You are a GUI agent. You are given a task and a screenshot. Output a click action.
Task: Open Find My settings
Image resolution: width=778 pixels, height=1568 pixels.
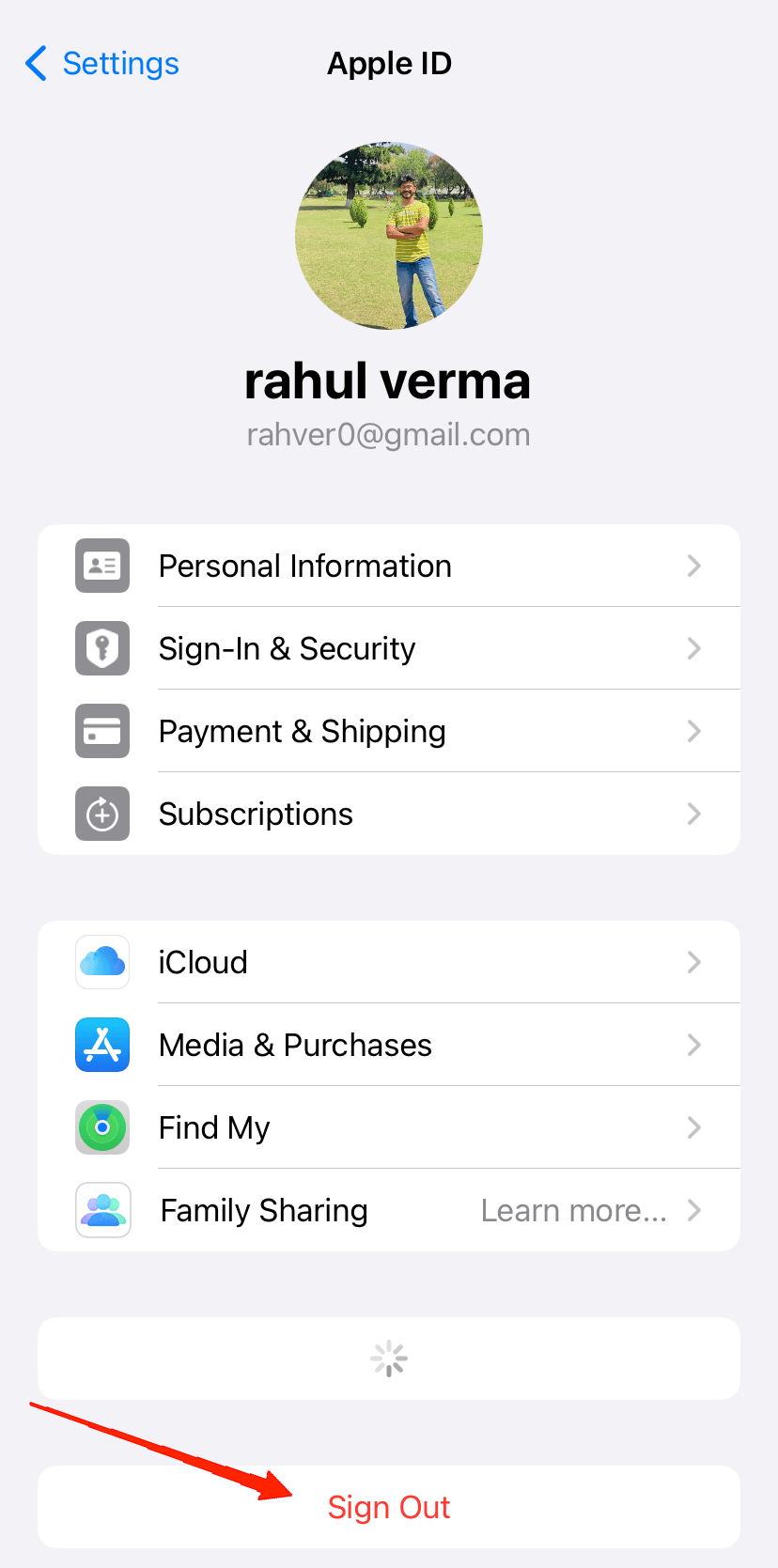coord(389,1128)
